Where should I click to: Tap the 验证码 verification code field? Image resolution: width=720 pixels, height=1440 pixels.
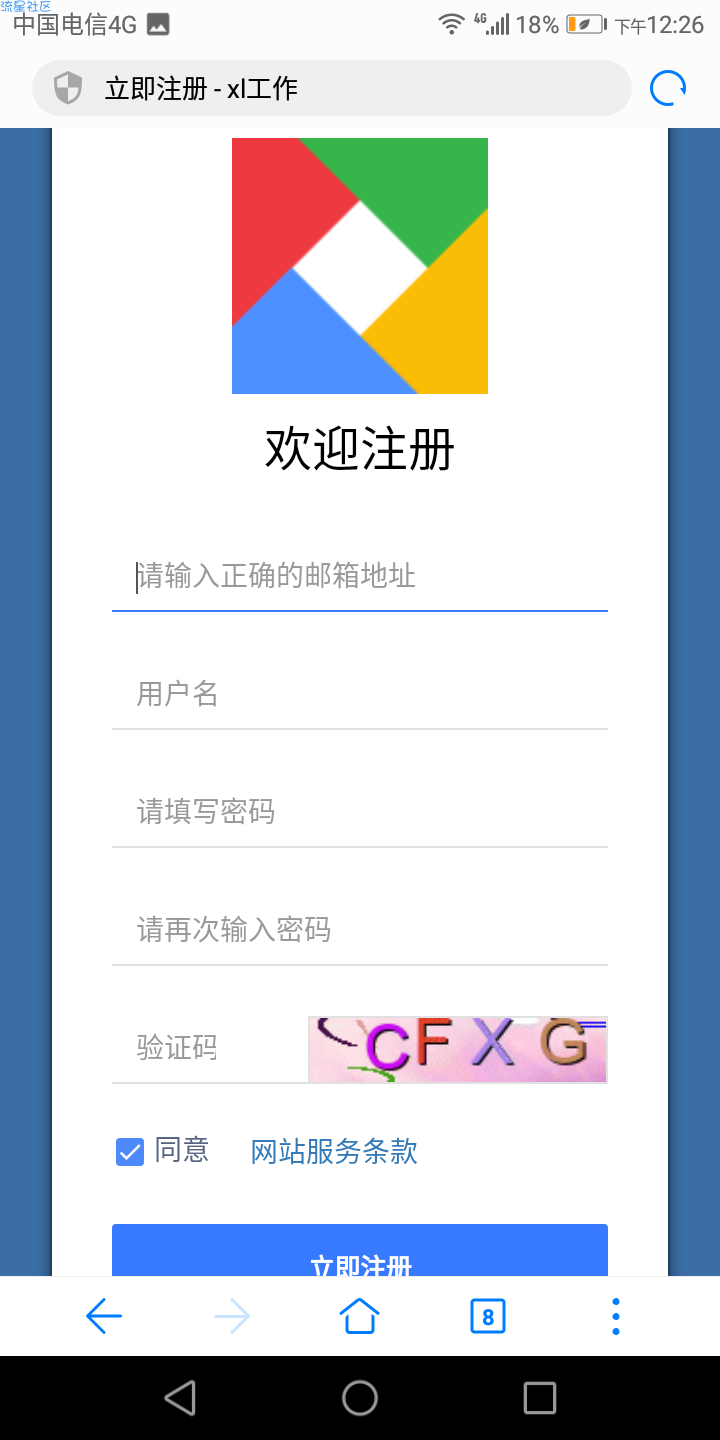[x=208, y=1048]
